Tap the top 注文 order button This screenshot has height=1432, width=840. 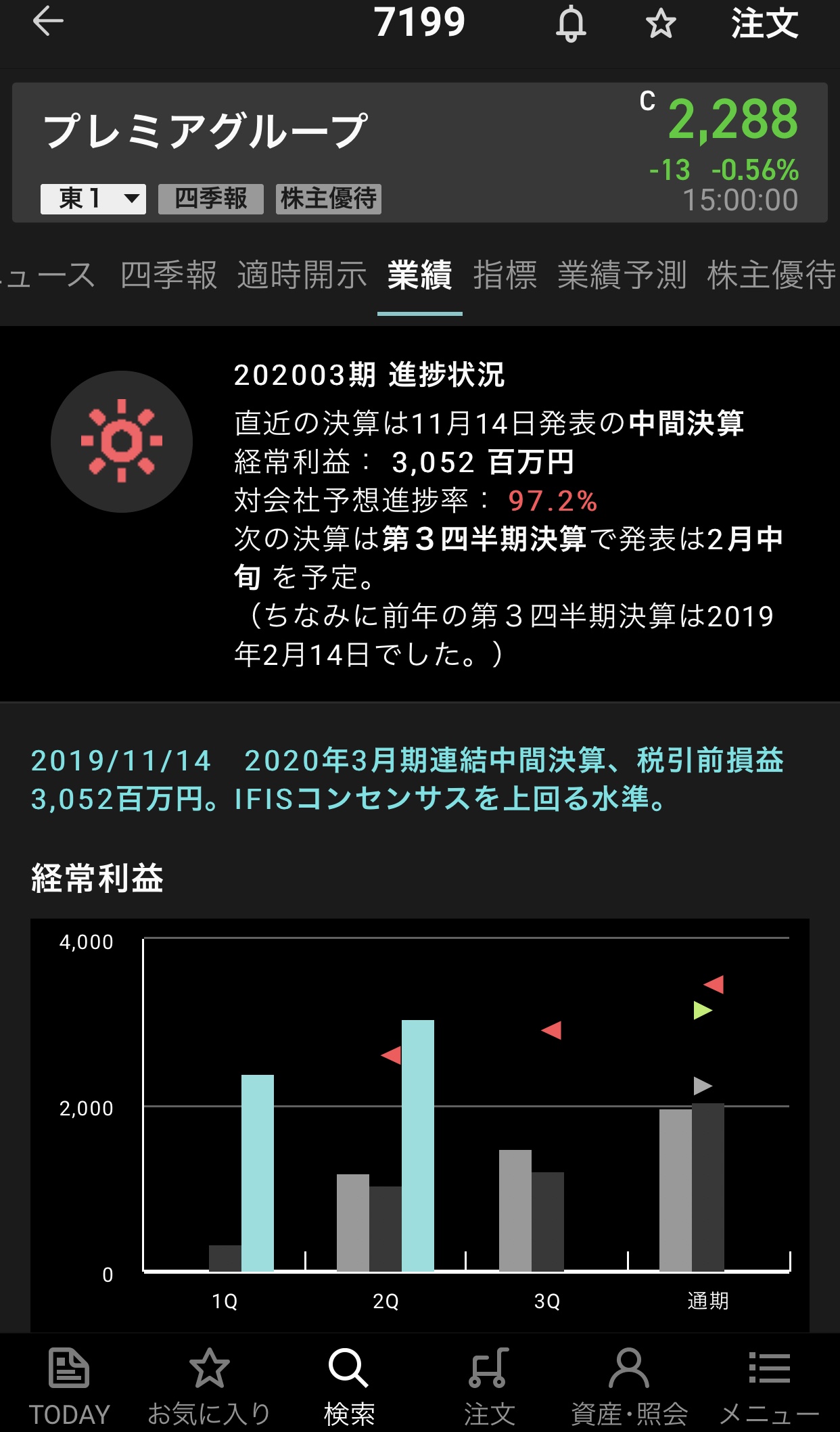(x=764, y=24)
